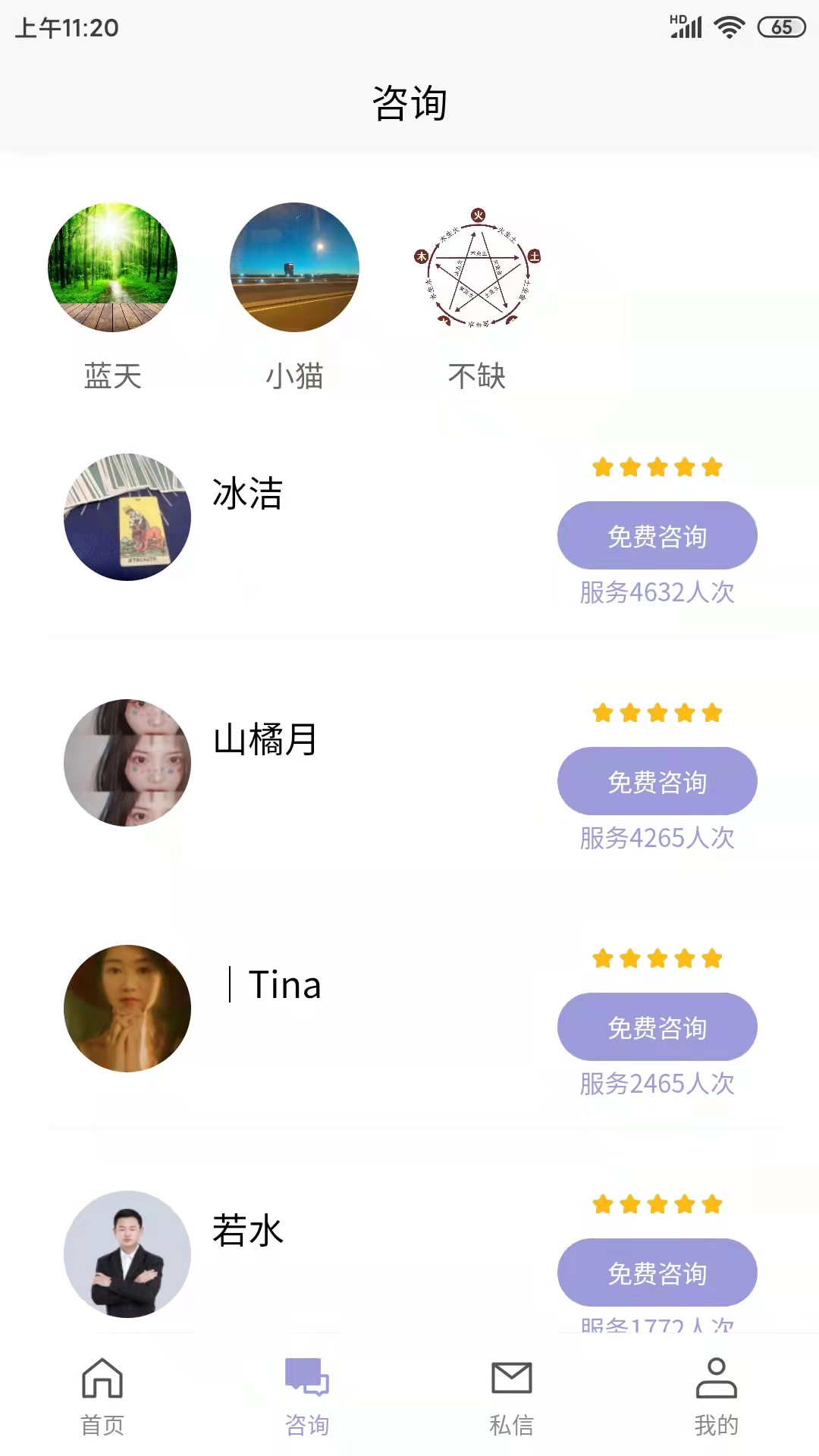This screenshot has width=819, height=1456.
Task: Switch to the 私信 tab
Action: (x=512, y=1397)
